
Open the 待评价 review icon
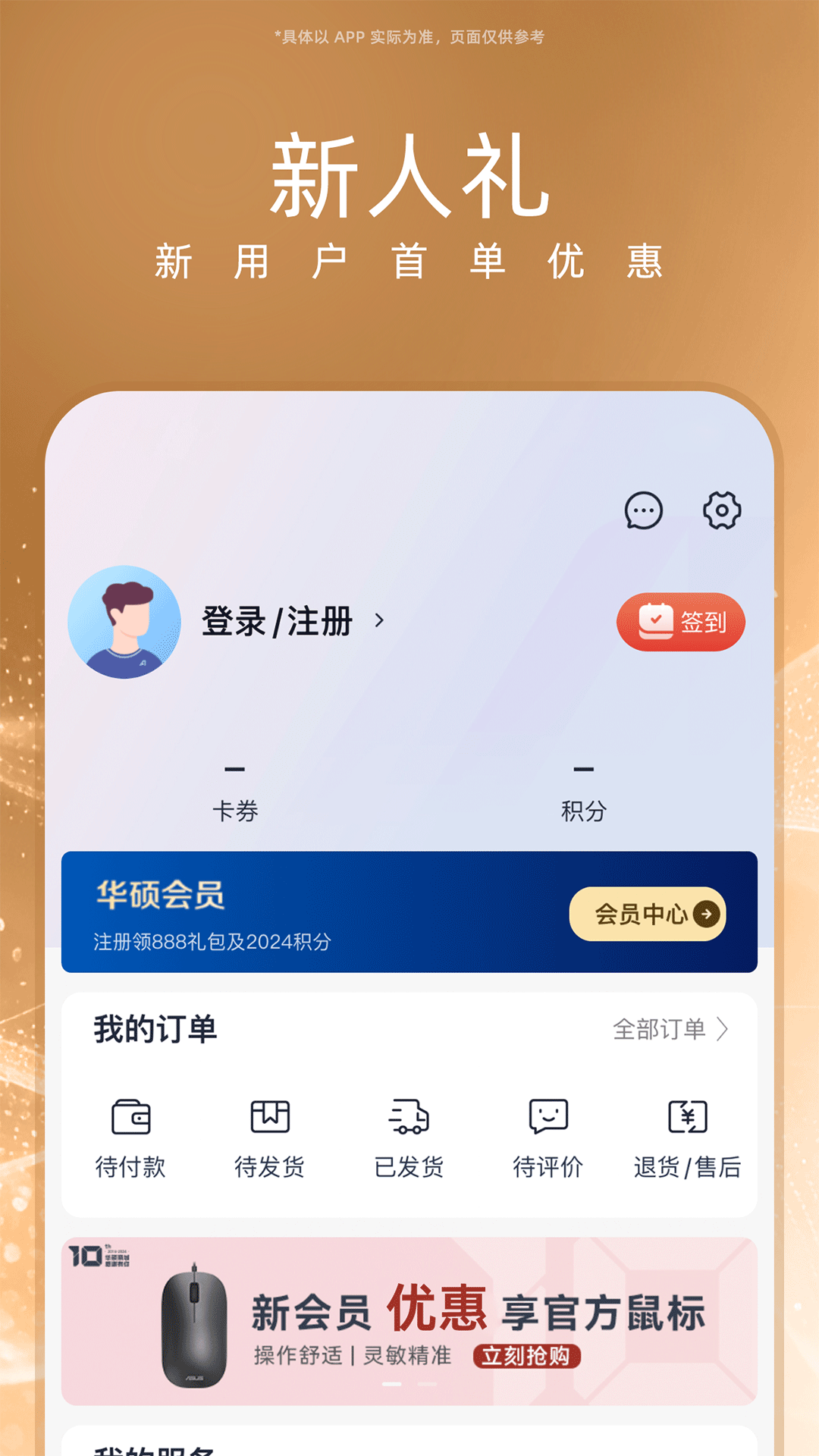click(x=548, y=1116)
